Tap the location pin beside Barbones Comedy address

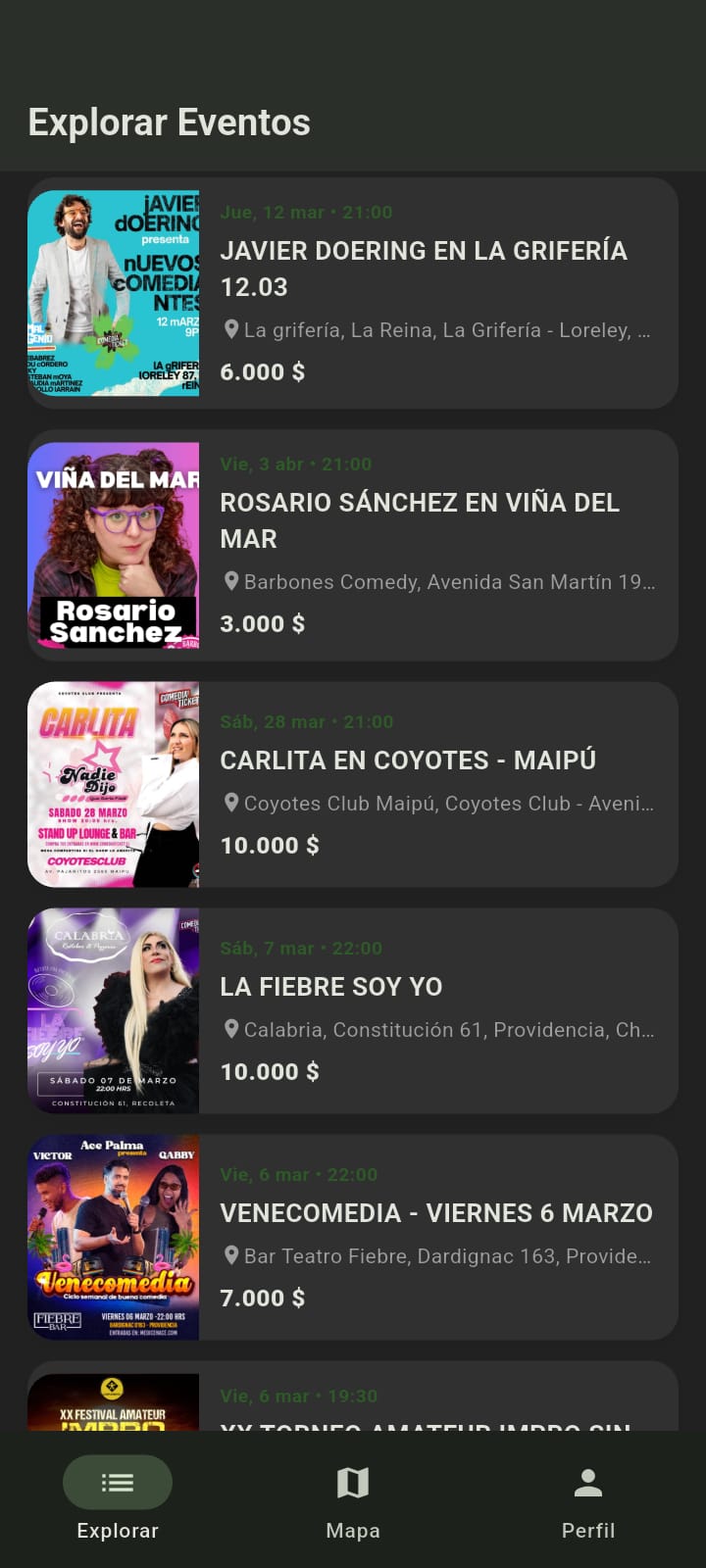[231, 581]
